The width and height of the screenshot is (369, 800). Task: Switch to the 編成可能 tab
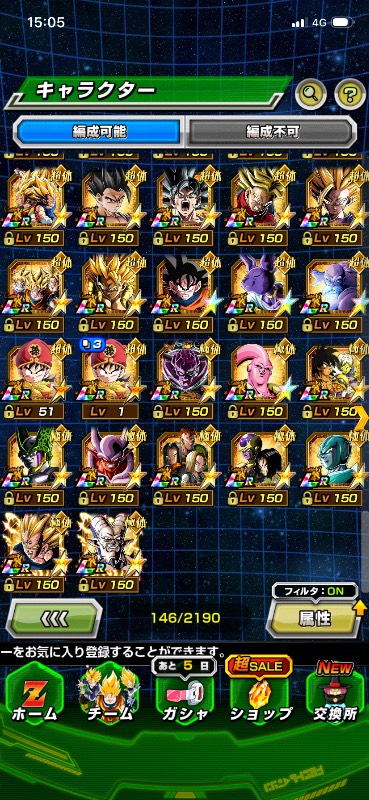[100, 132]
